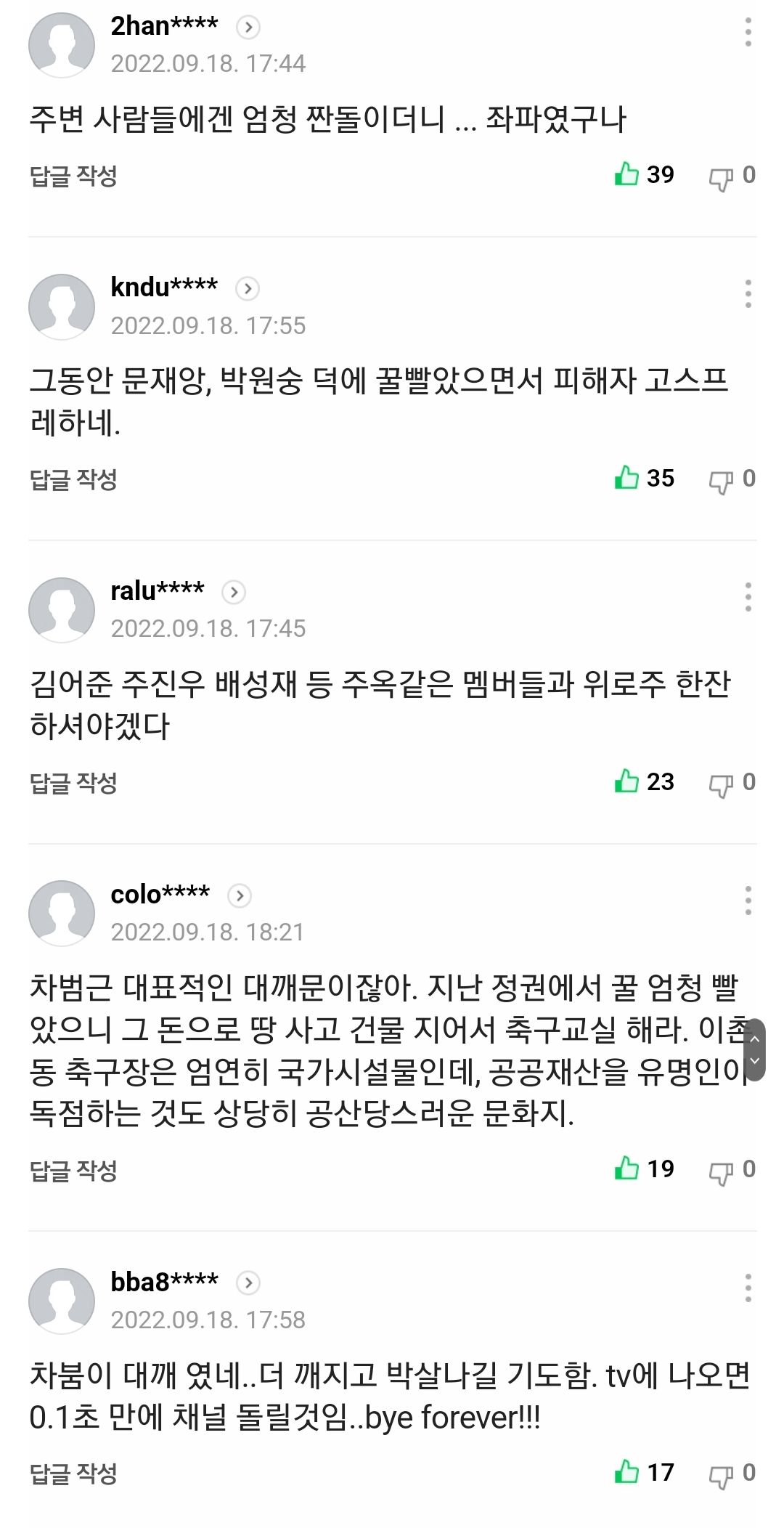The image size is (784, 1528).
Task: Like the comment by 2han****
Action: (x=626, y=174)
